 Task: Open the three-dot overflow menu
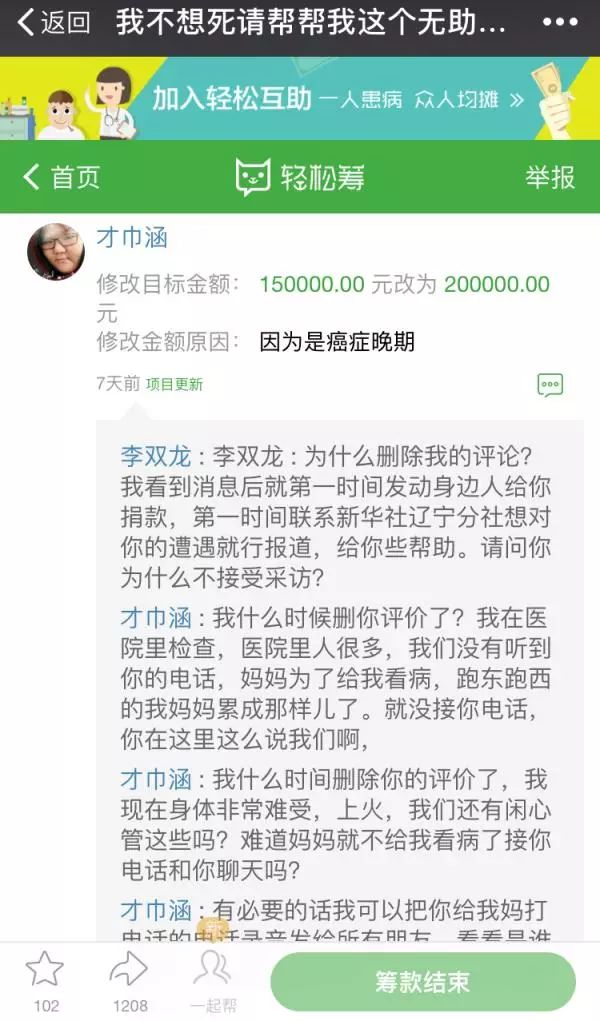click(560, 22)
